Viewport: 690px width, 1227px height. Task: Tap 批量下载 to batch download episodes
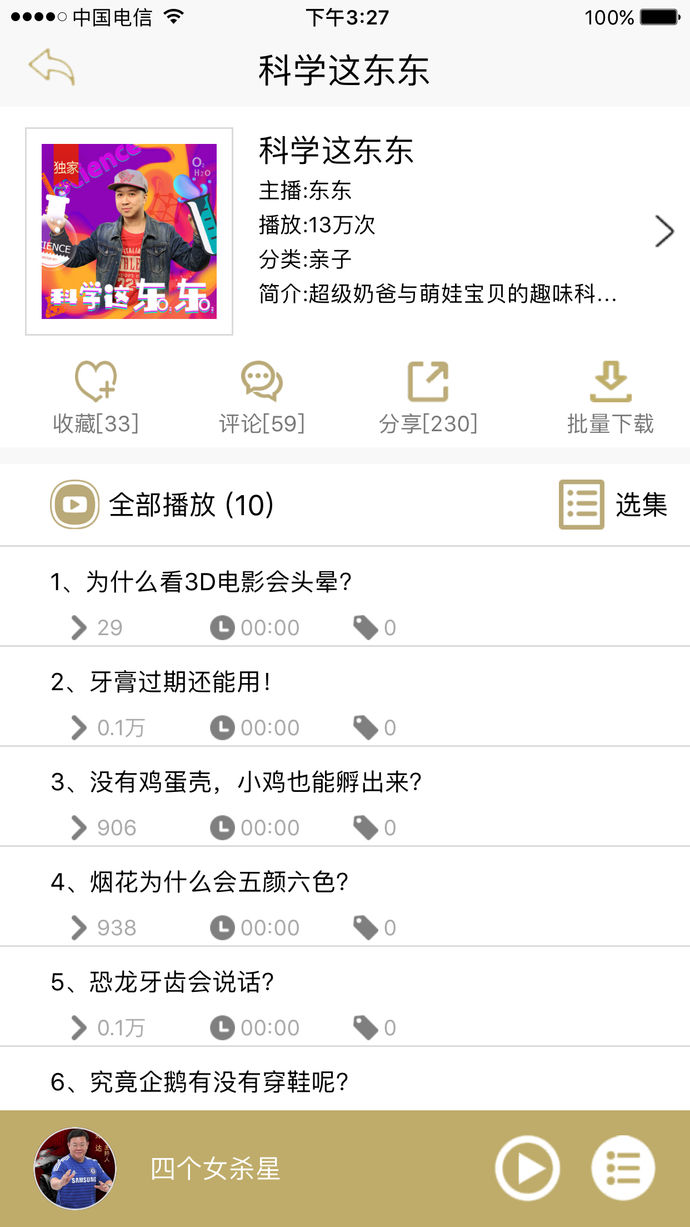pos(610,397)
